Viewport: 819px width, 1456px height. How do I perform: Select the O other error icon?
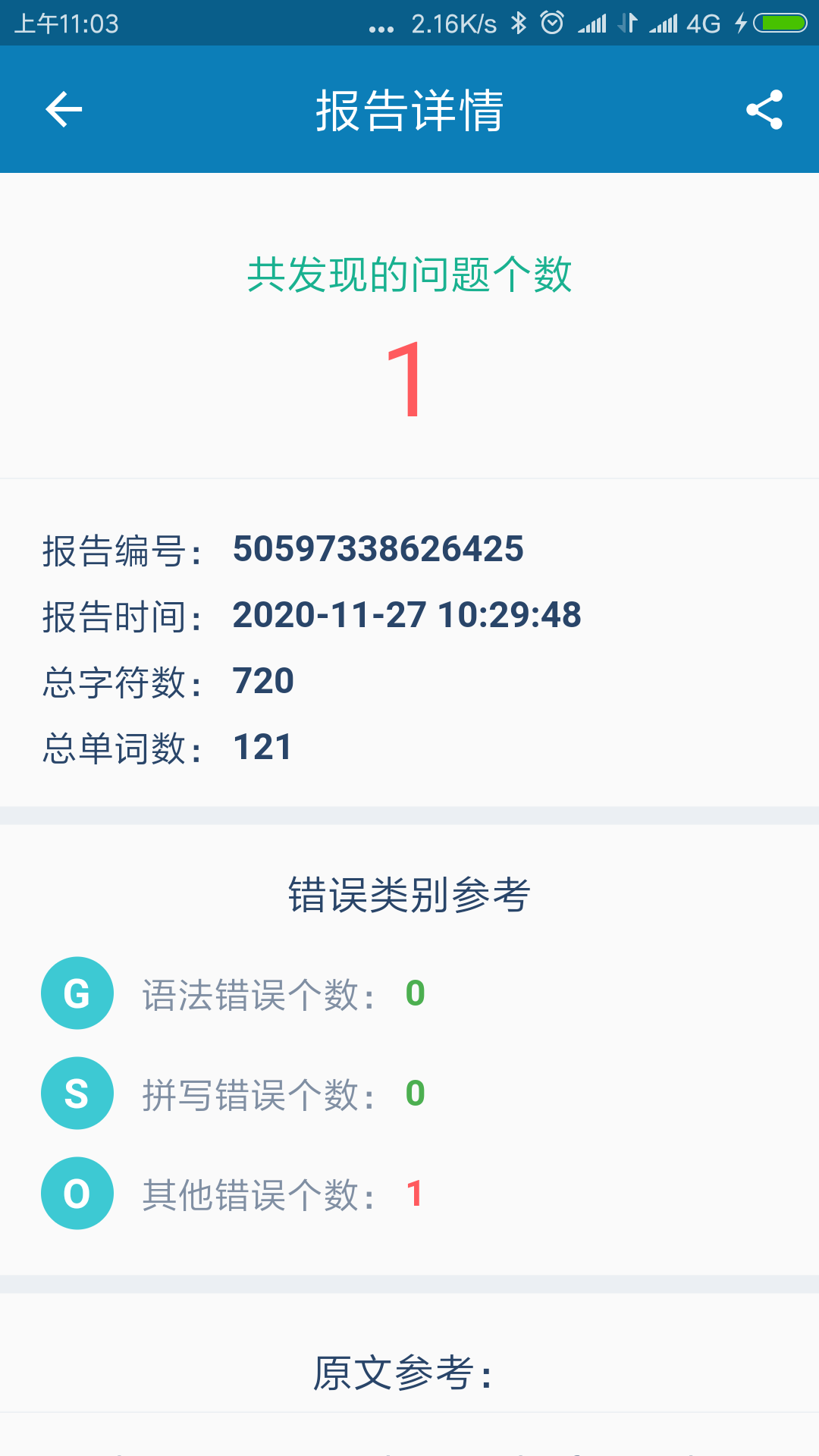click(x=77, y=1193)
